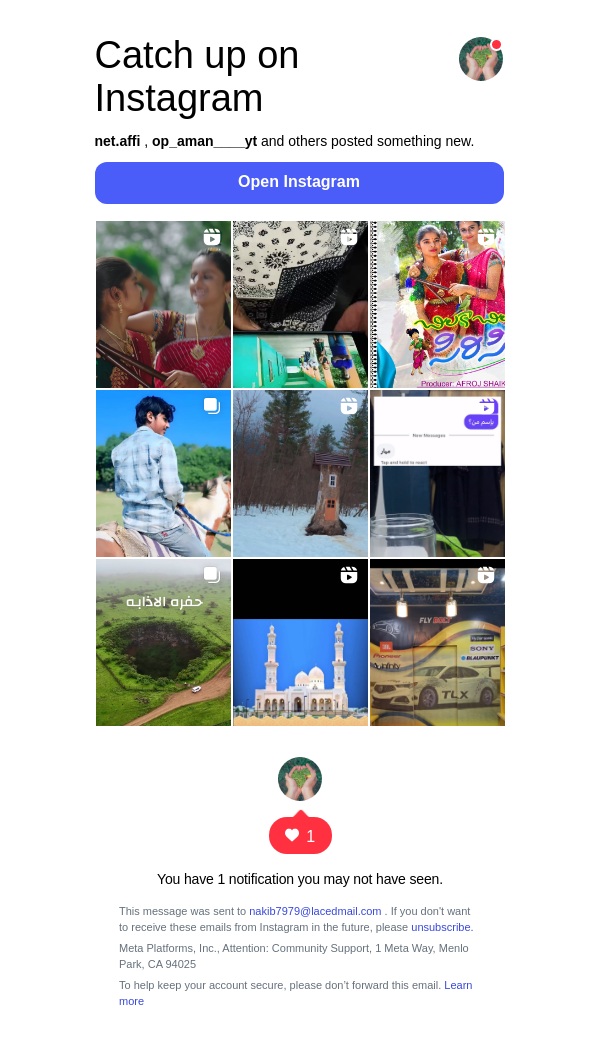600x1052 pixels.
Task: Follow the Learn more link
Action: (x=457, y=985)
